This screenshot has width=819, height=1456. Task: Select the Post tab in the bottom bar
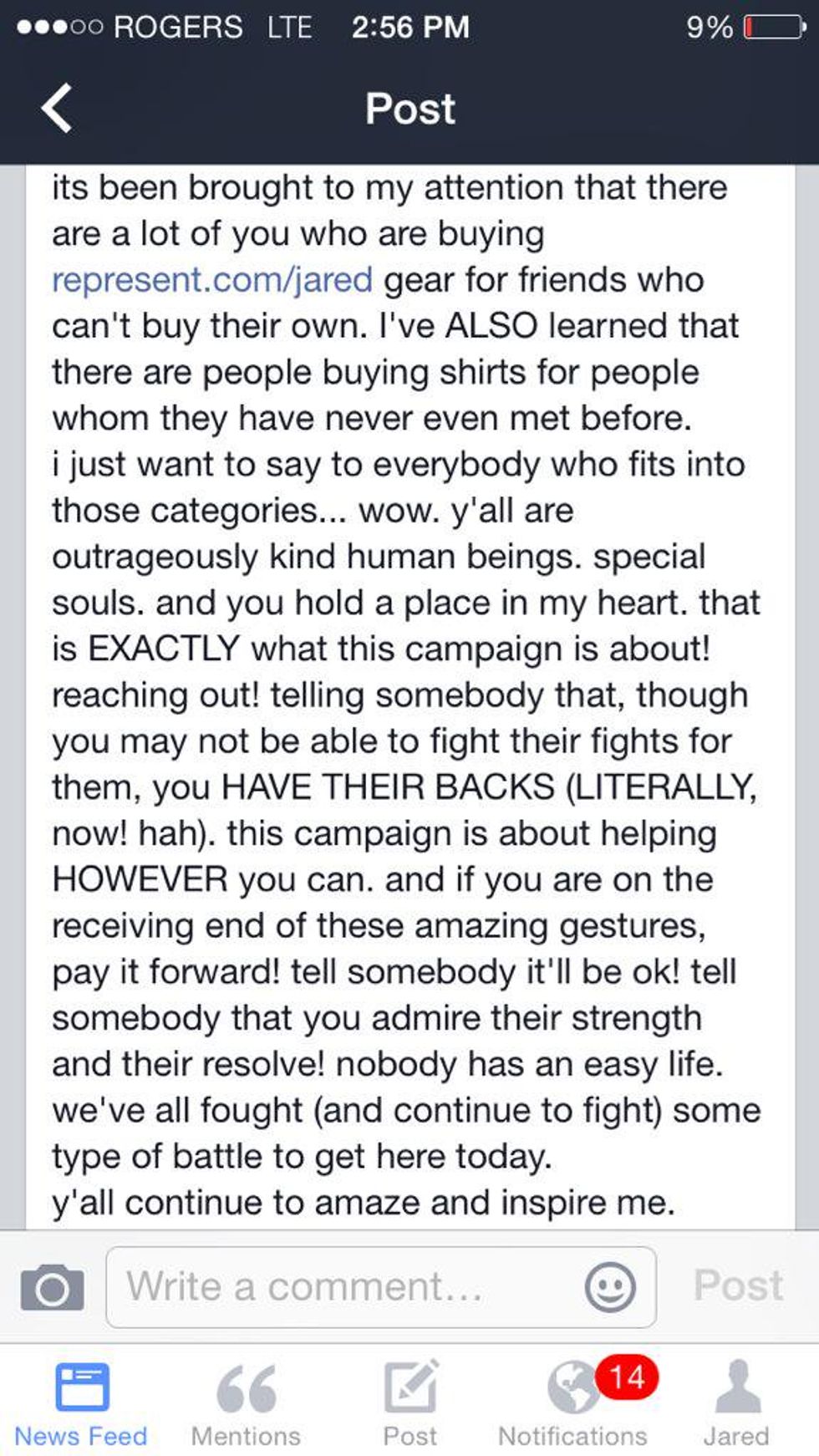tap(409, 1404)
